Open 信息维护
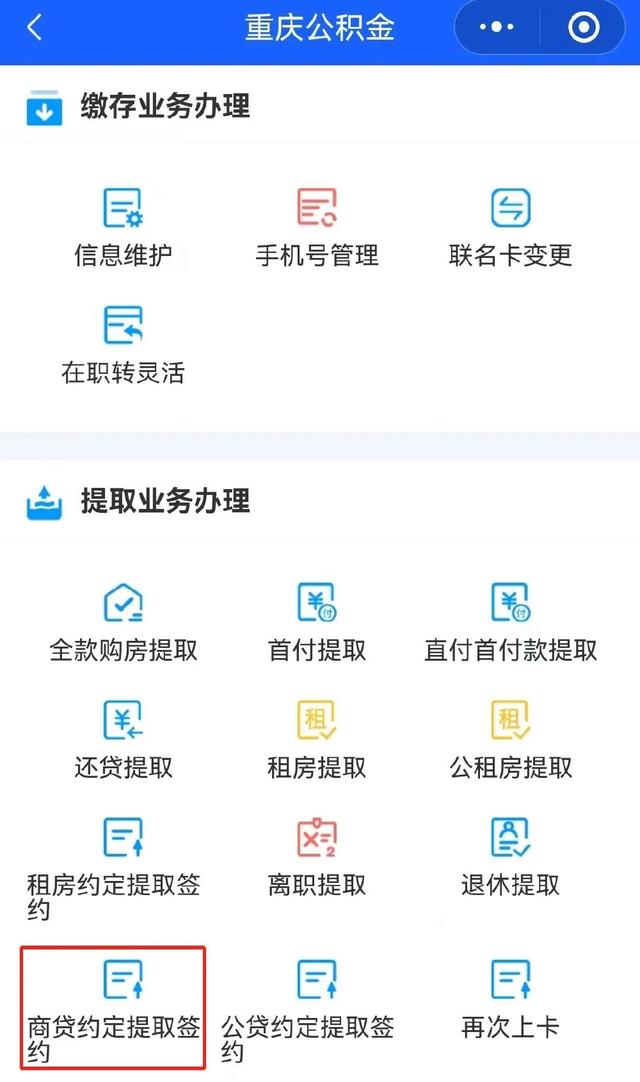 (x=123, y=228)
